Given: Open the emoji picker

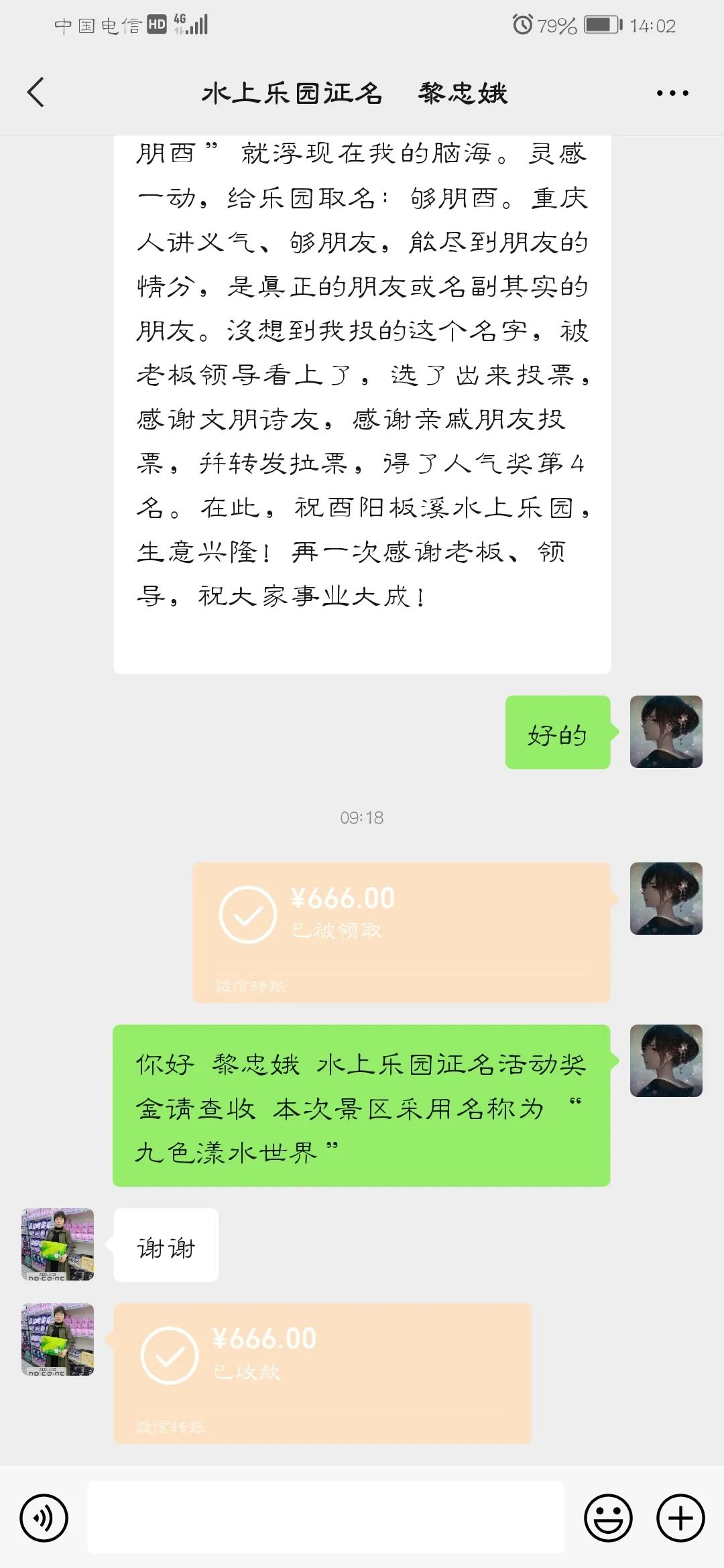Looking at the screenshot, I should (x=608, y=1518).
